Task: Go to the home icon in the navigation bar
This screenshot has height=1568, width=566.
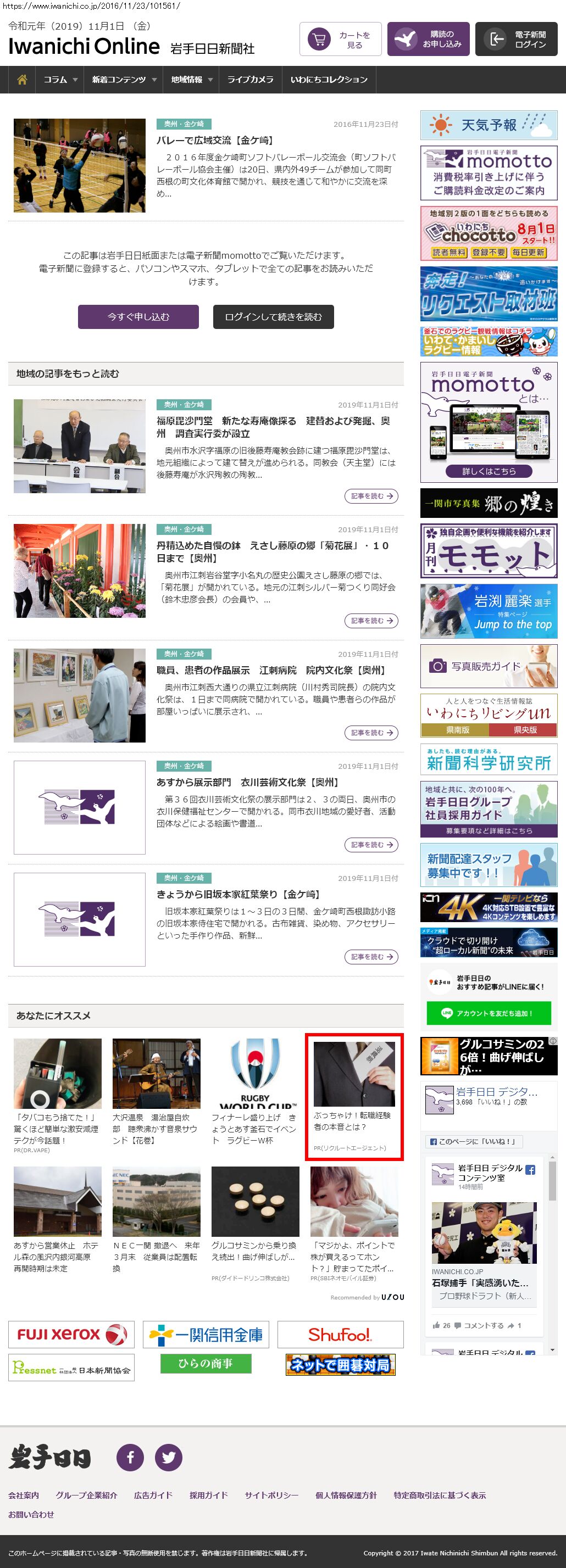Action: tap(22, 80)
